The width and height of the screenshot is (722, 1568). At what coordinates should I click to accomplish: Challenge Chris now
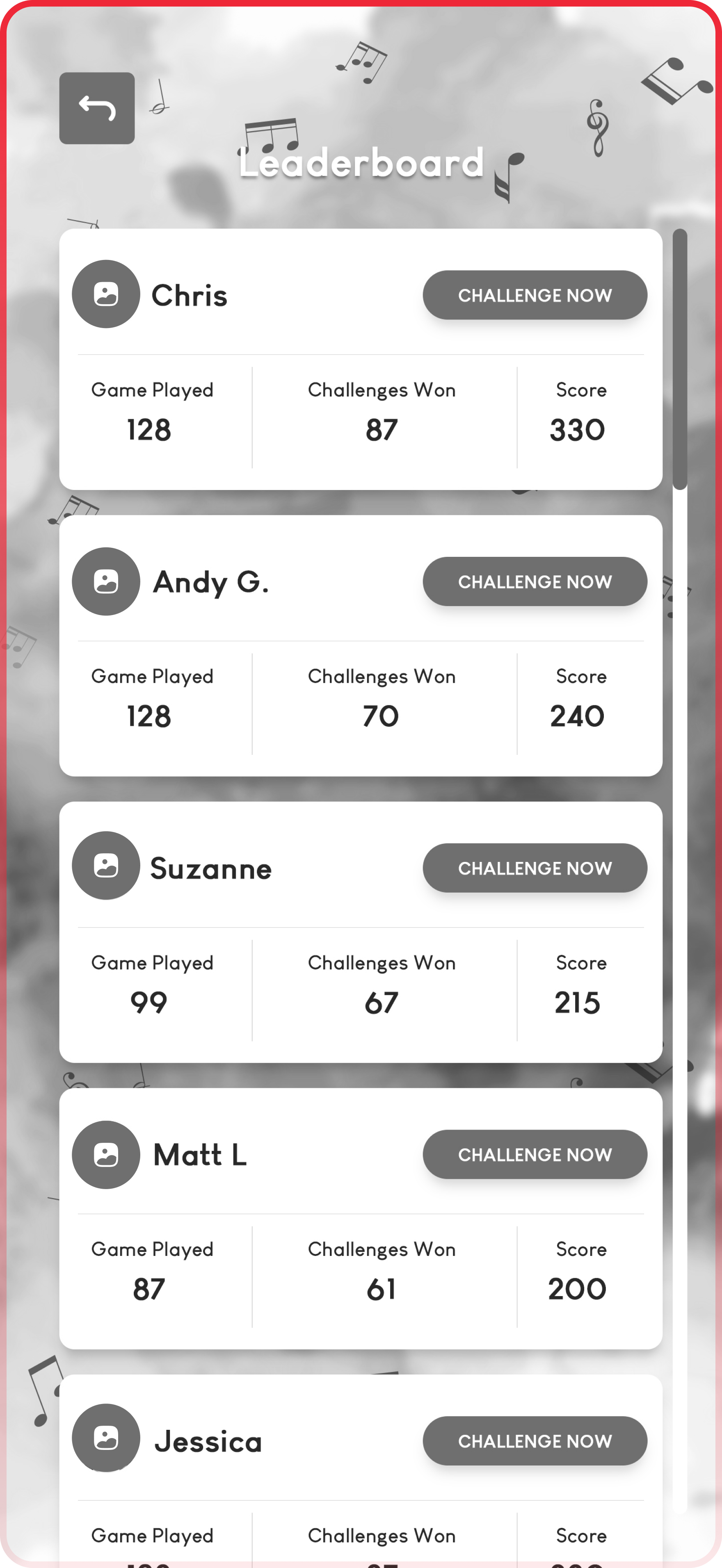535,295
